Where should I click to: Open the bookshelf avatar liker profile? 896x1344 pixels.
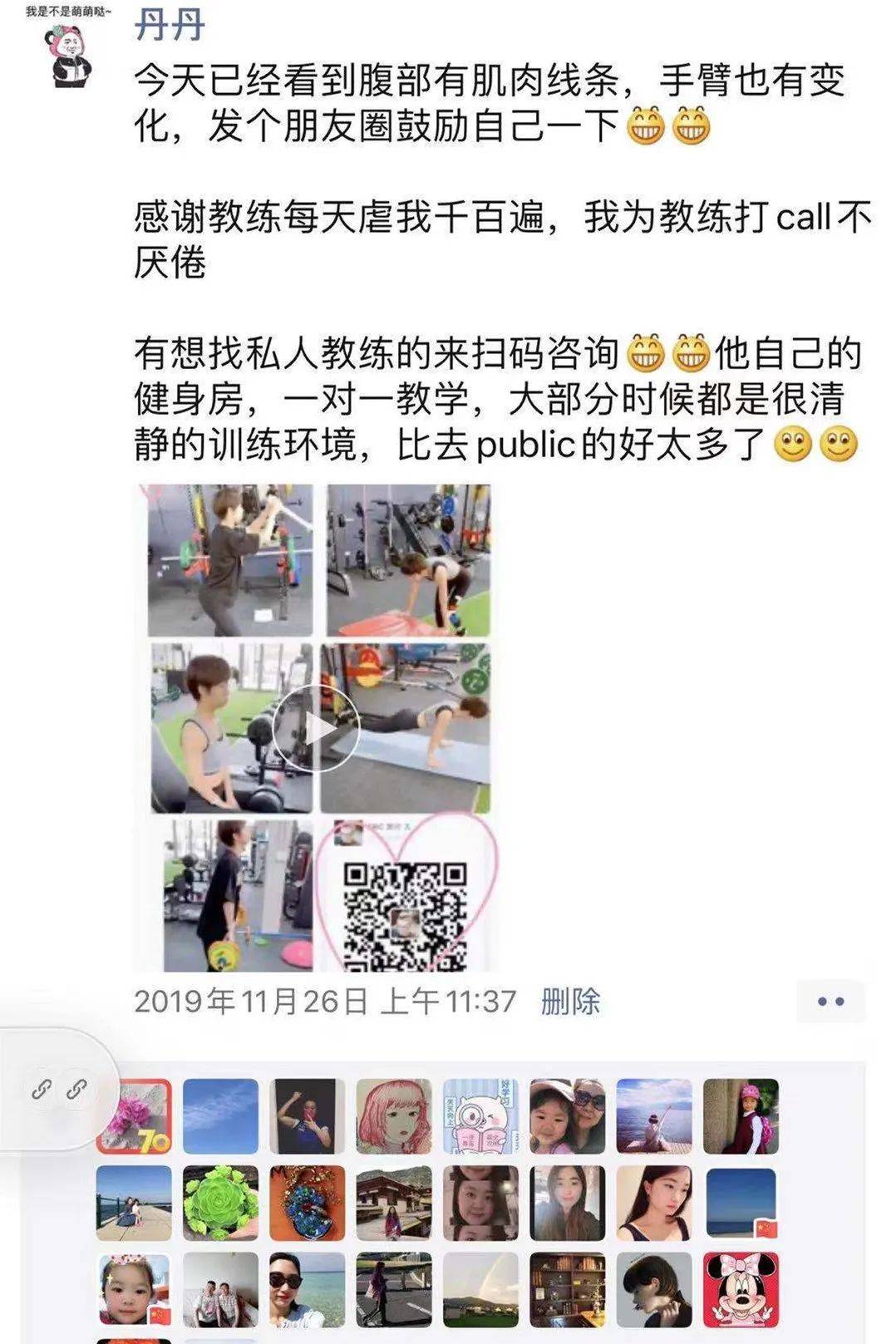point(567,1289)
